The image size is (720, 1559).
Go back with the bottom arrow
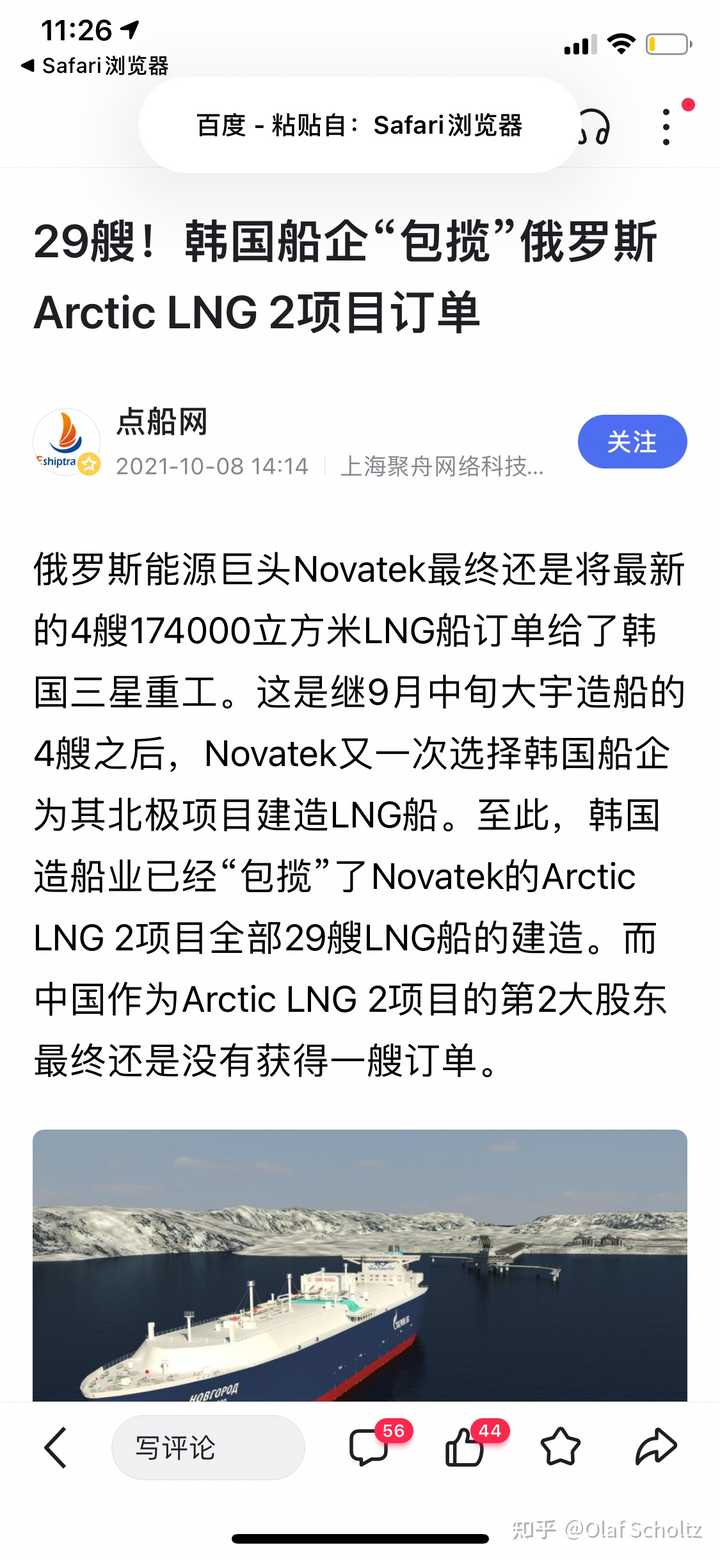[56, 1447]
